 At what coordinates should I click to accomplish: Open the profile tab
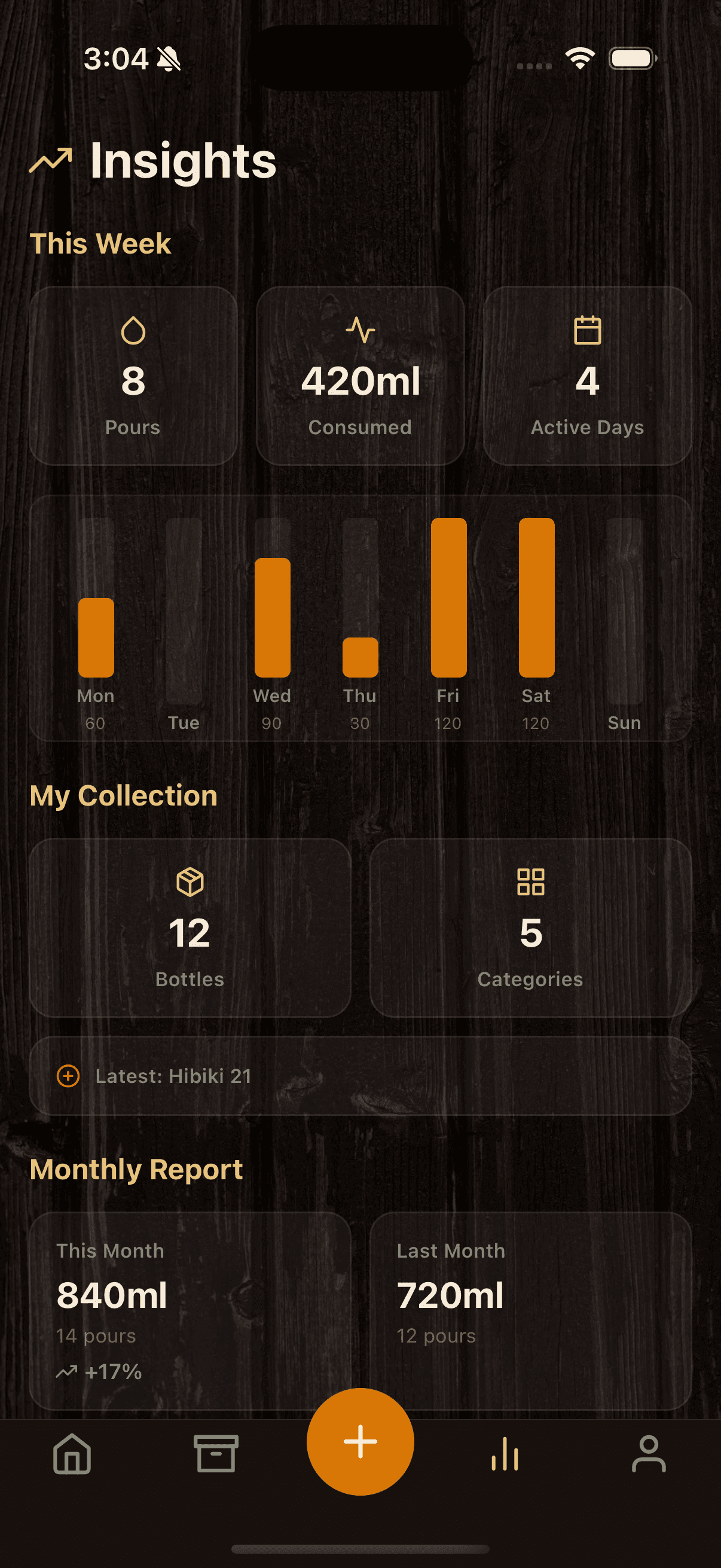tap(649, 1454)
